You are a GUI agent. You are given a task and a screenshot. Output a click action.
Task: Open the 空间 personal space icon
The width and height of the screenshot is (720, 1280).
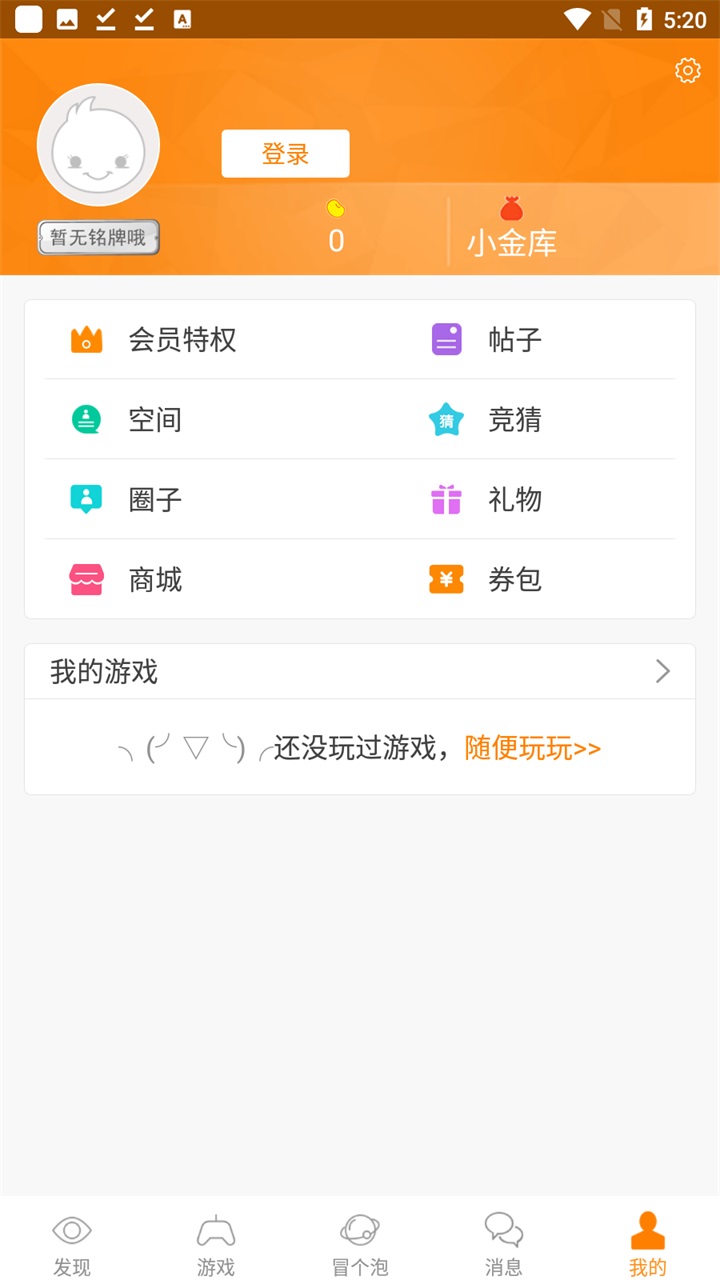pyautogui.click(x=86, y=419)
